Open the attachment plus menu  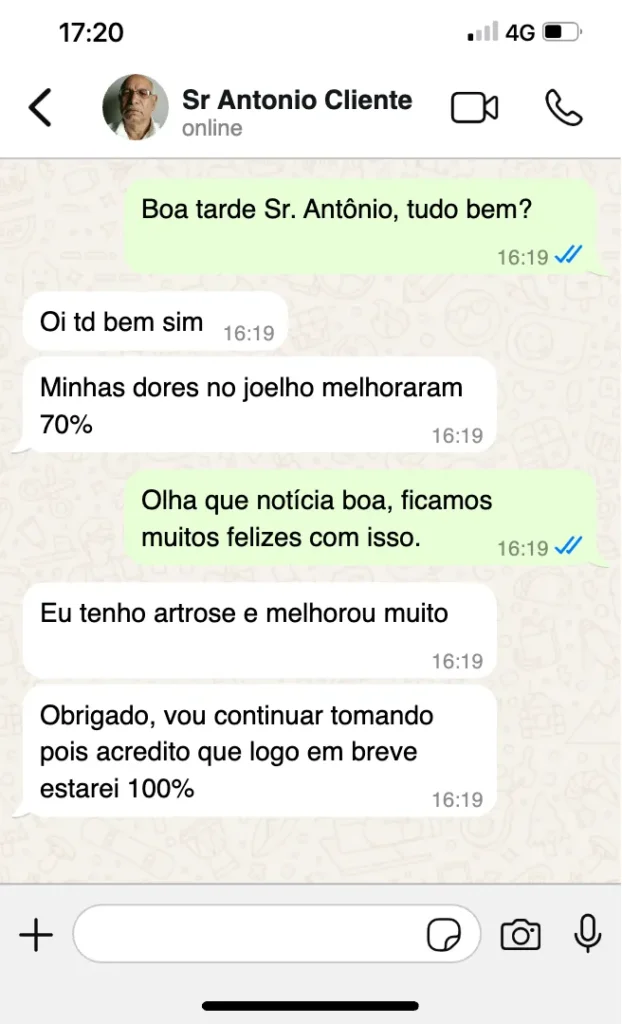pyautogui.click(x=36, y=935)
